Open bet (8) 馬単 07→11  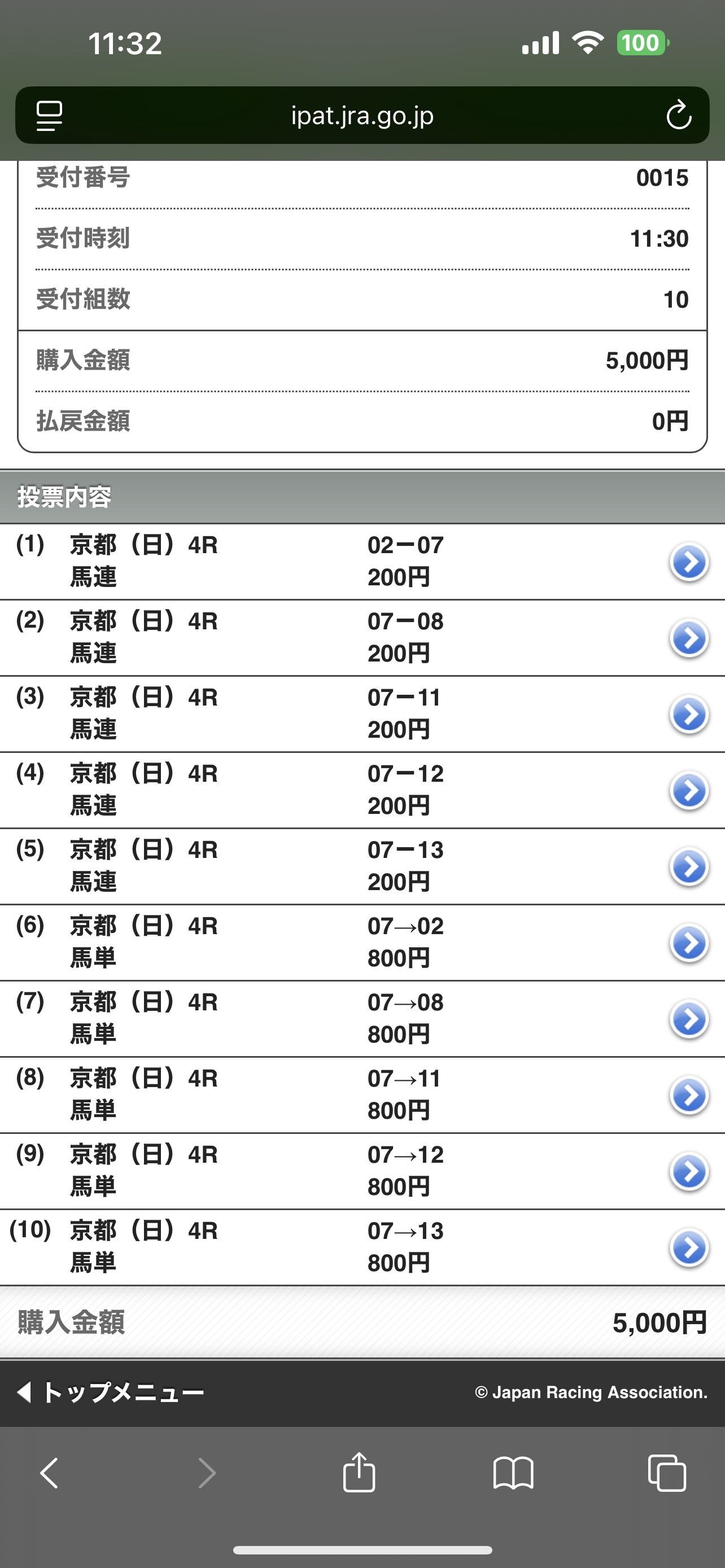coord(689,1096)
